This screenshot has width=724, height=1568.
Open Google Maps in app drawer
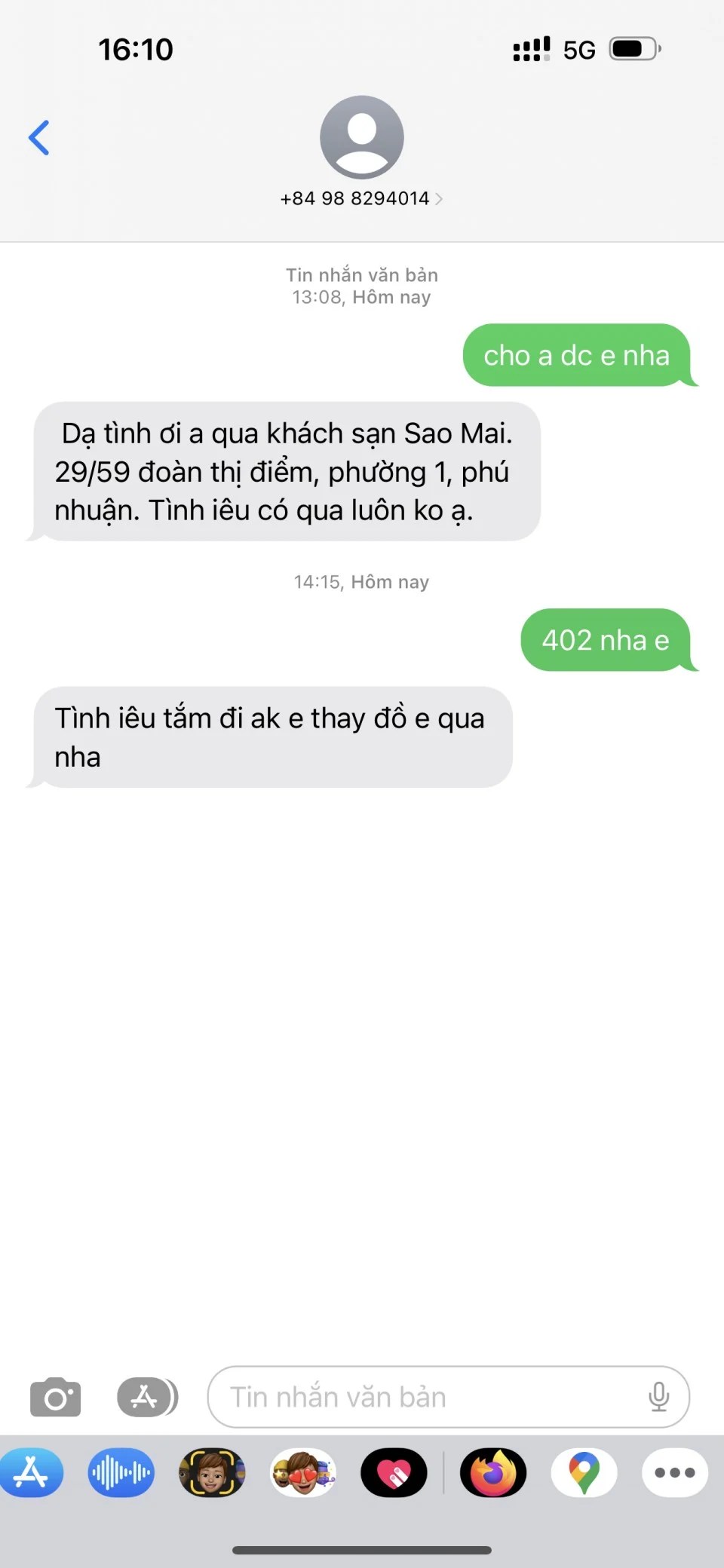coord(584,1472)
